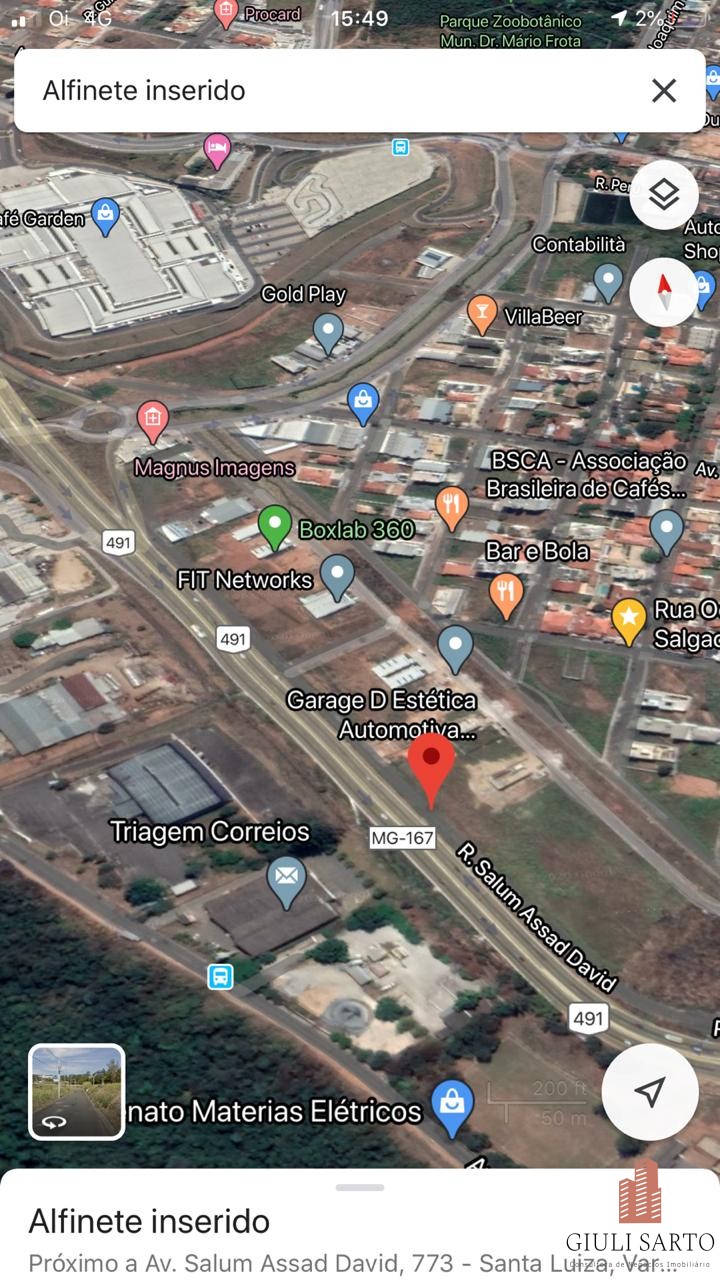View the Bar e Bola restaurant pin
This screenshot has height=1280, width=720.
pos(506,594)
